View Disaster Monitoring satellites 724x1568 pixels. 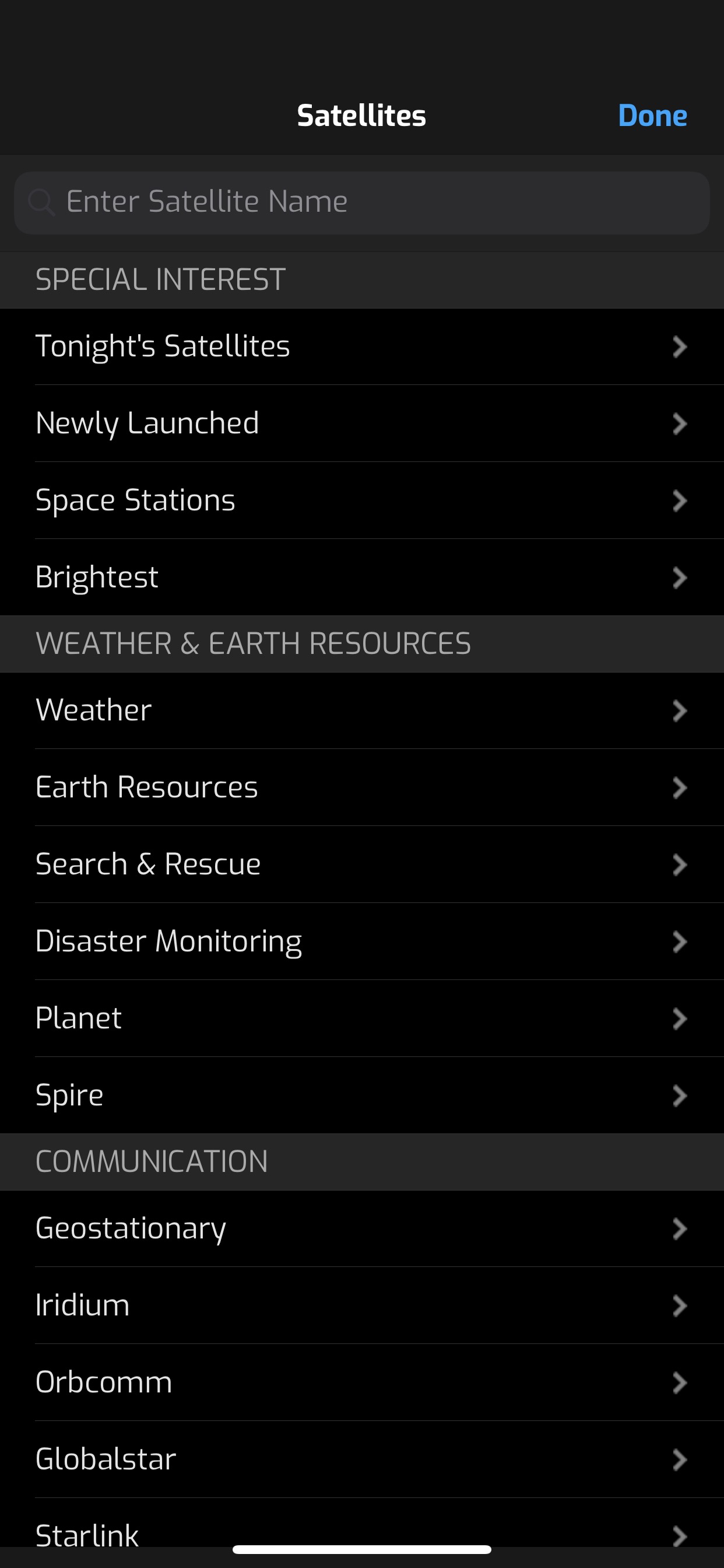361,941
